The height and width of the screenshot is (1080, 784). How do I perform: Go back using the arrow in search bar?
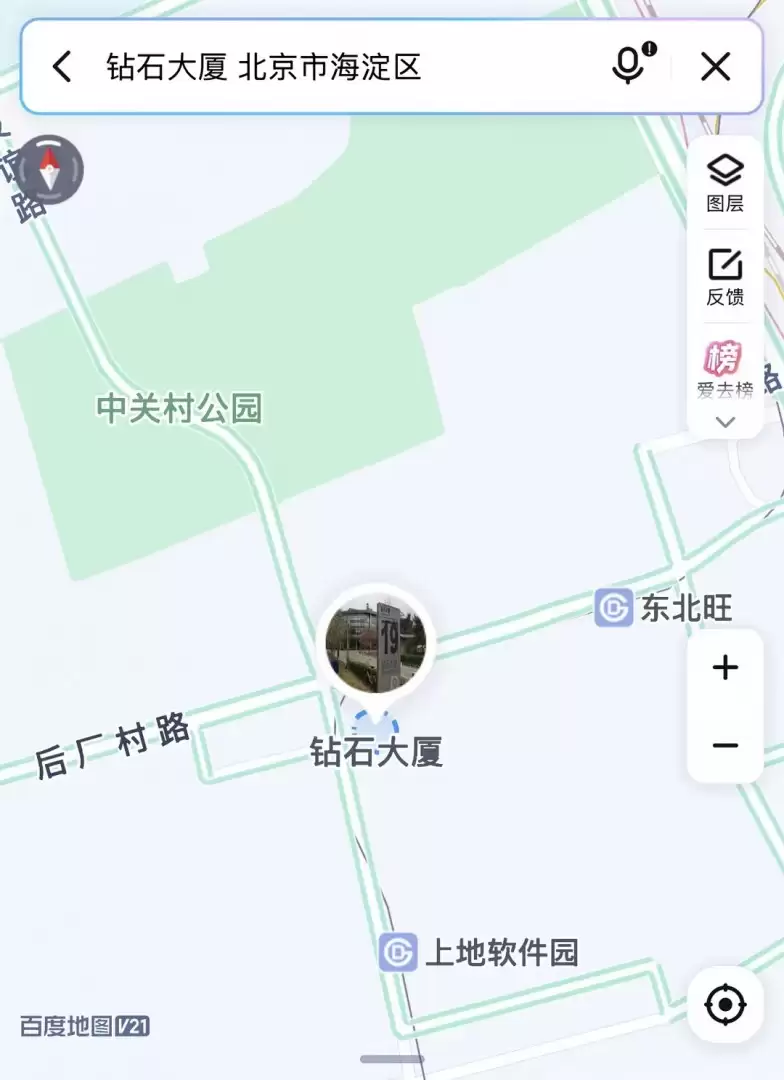click(62, 67)
